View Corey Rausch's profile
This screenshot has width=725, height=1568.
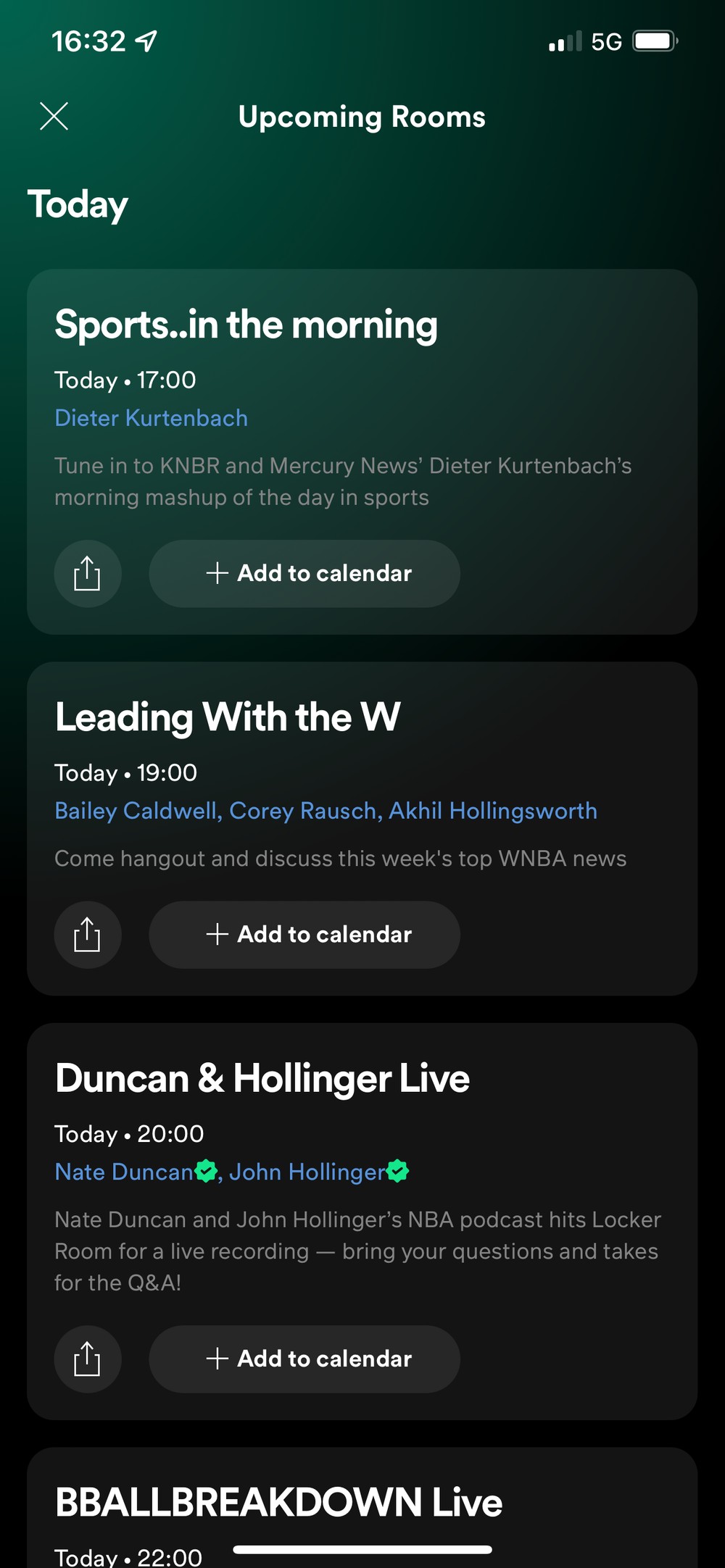click(303, 811)
